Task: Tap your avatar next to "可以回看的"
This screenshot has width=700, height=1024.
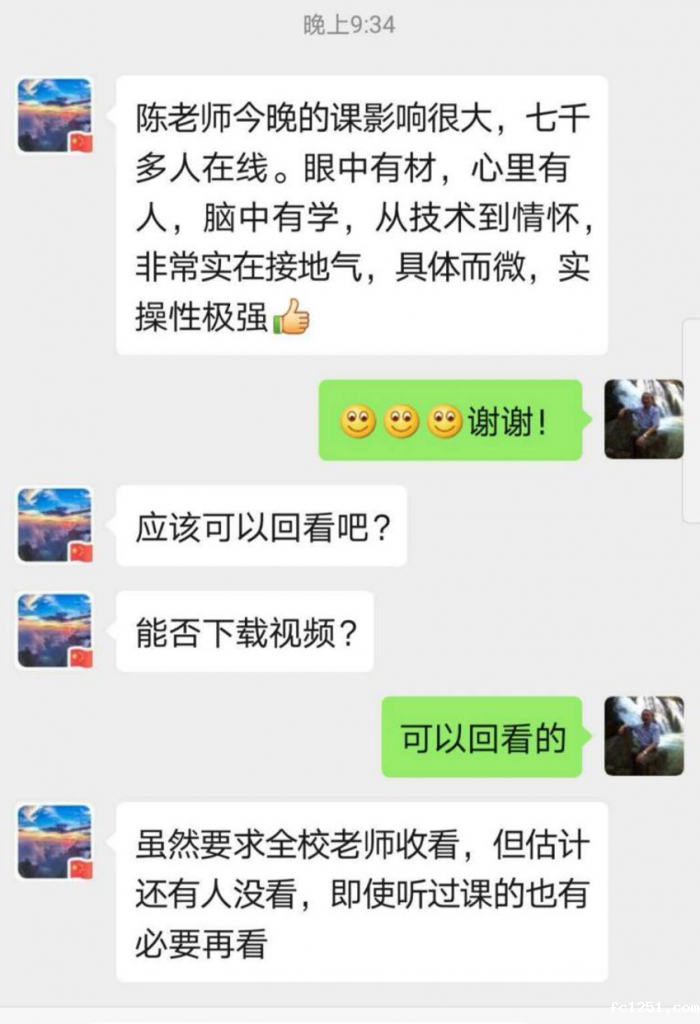Action: pyautogui.click(x=644, y=736)
